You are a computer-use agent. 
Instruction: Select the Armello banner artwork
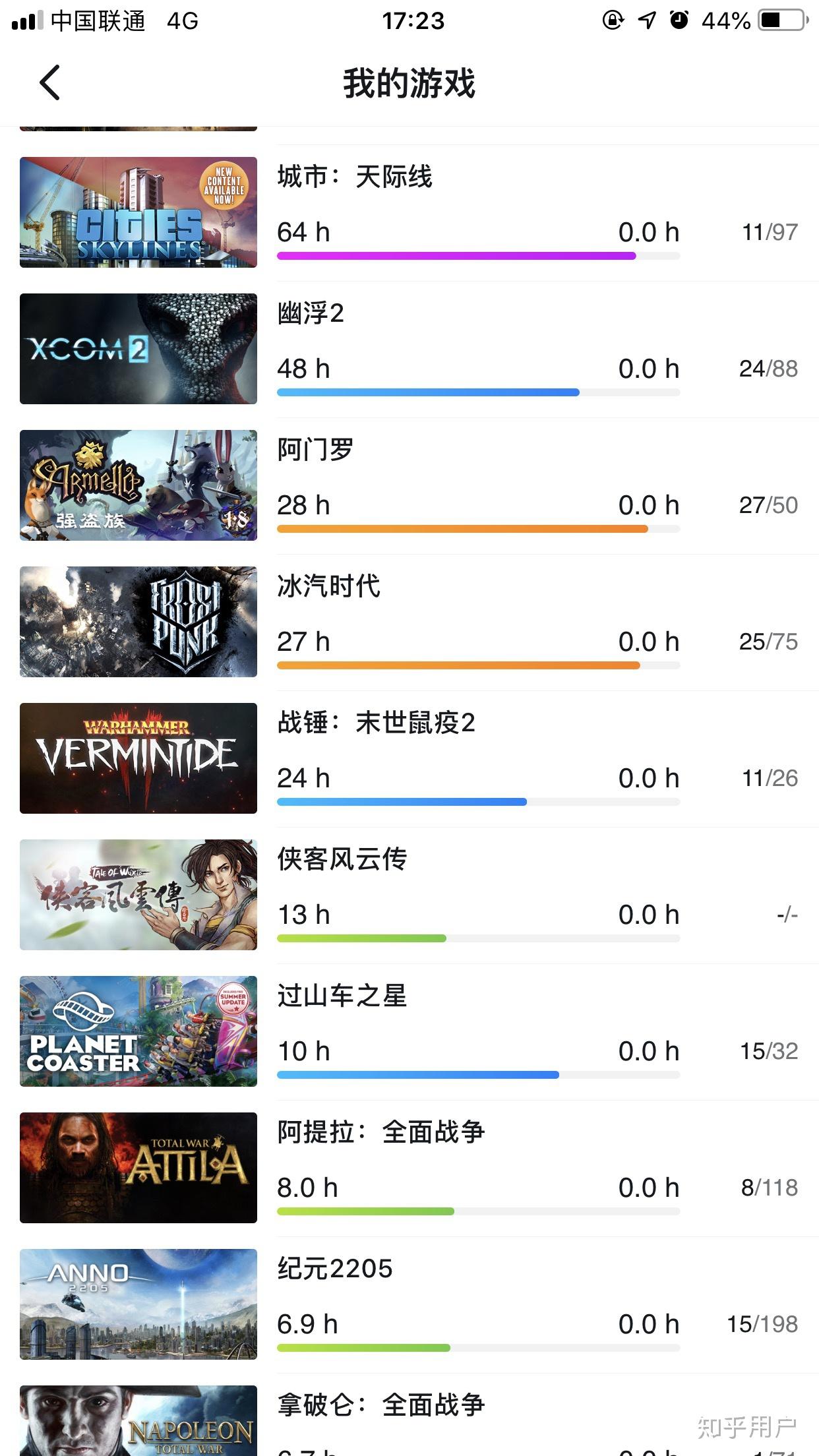138,485
